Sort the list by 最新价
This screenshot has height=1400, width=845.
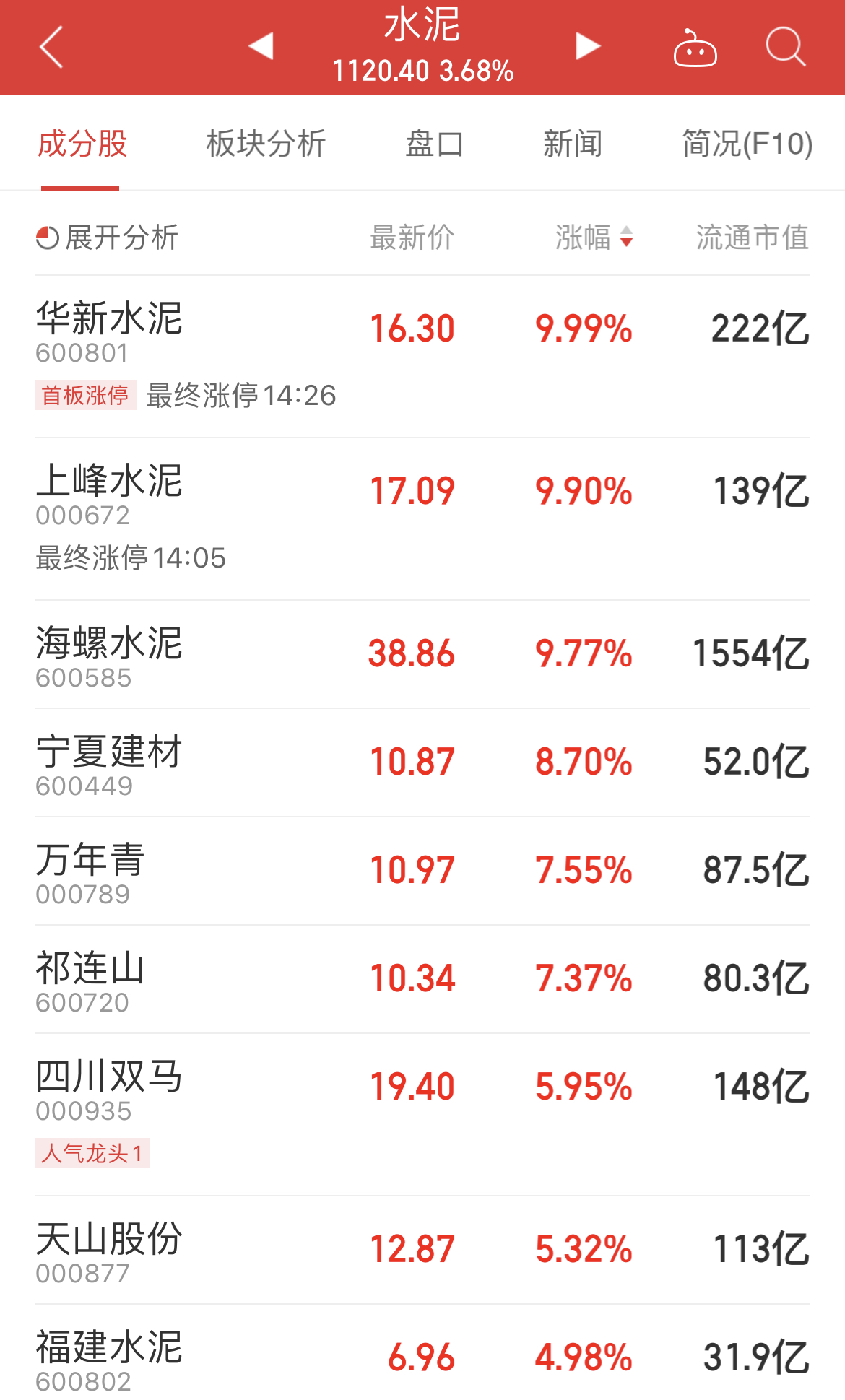(x=412, y=238)
